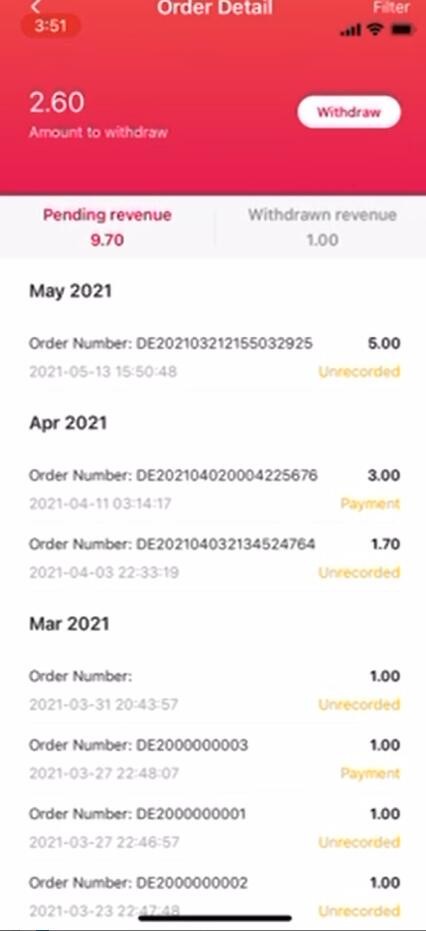Switch to the Withdrawn revenue tab
The image size is (426, 931).
pos(322,227)
